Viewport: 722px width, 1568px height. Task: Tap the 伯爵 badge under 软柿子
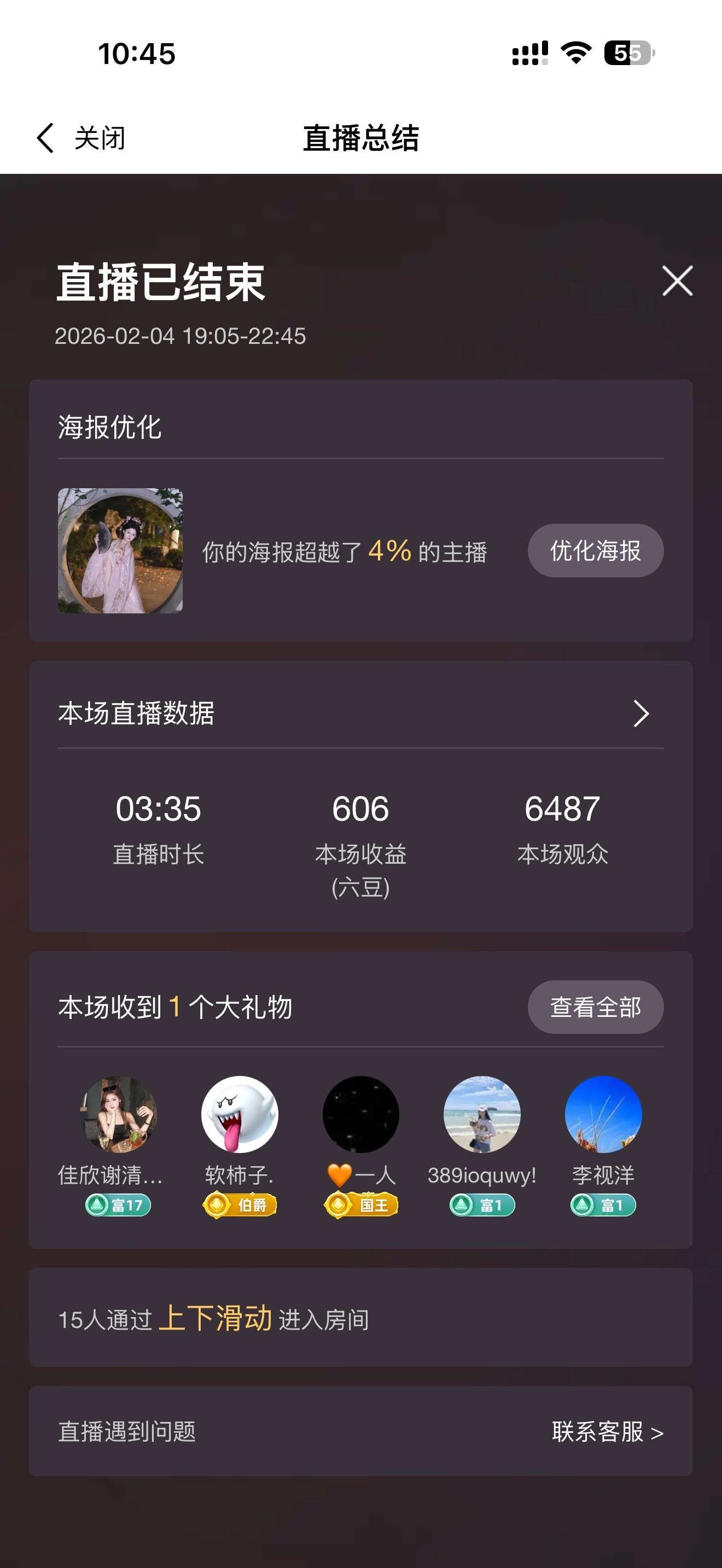coord(240,1204)
